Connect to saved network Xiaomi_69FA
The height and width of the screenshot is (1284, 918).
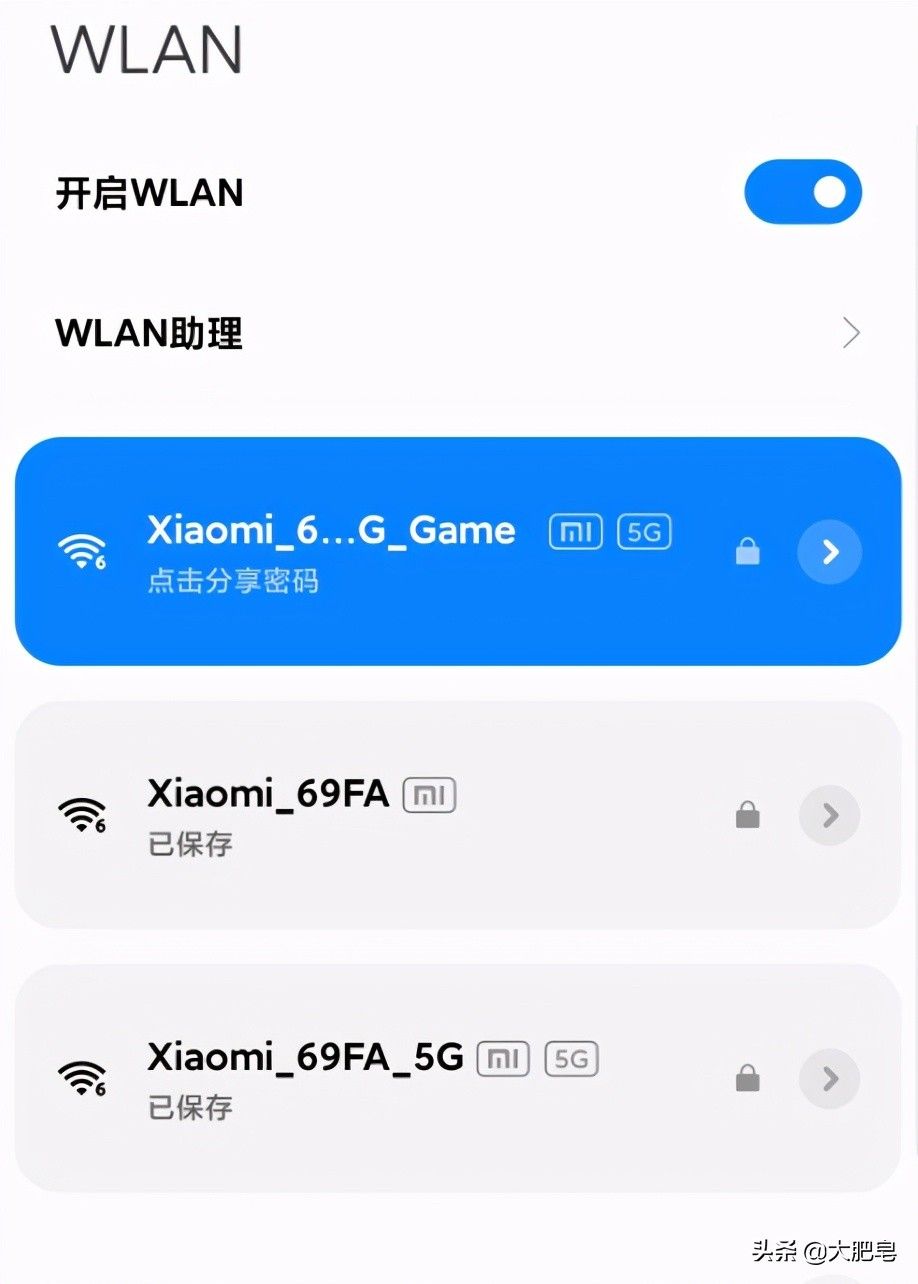pyautogui.click(x=400, y=816)
